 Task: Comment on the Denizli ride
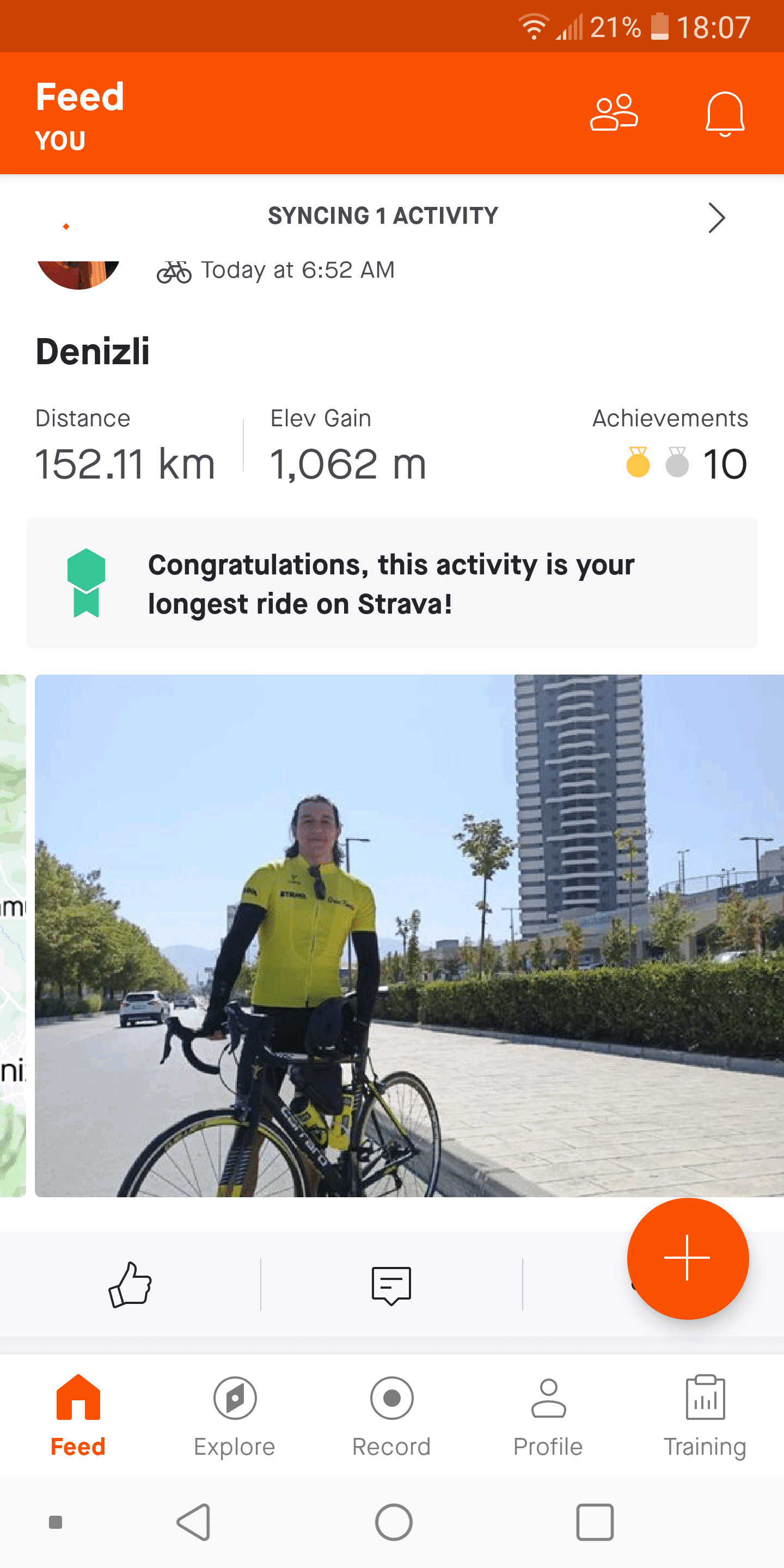pos(391,1284)
